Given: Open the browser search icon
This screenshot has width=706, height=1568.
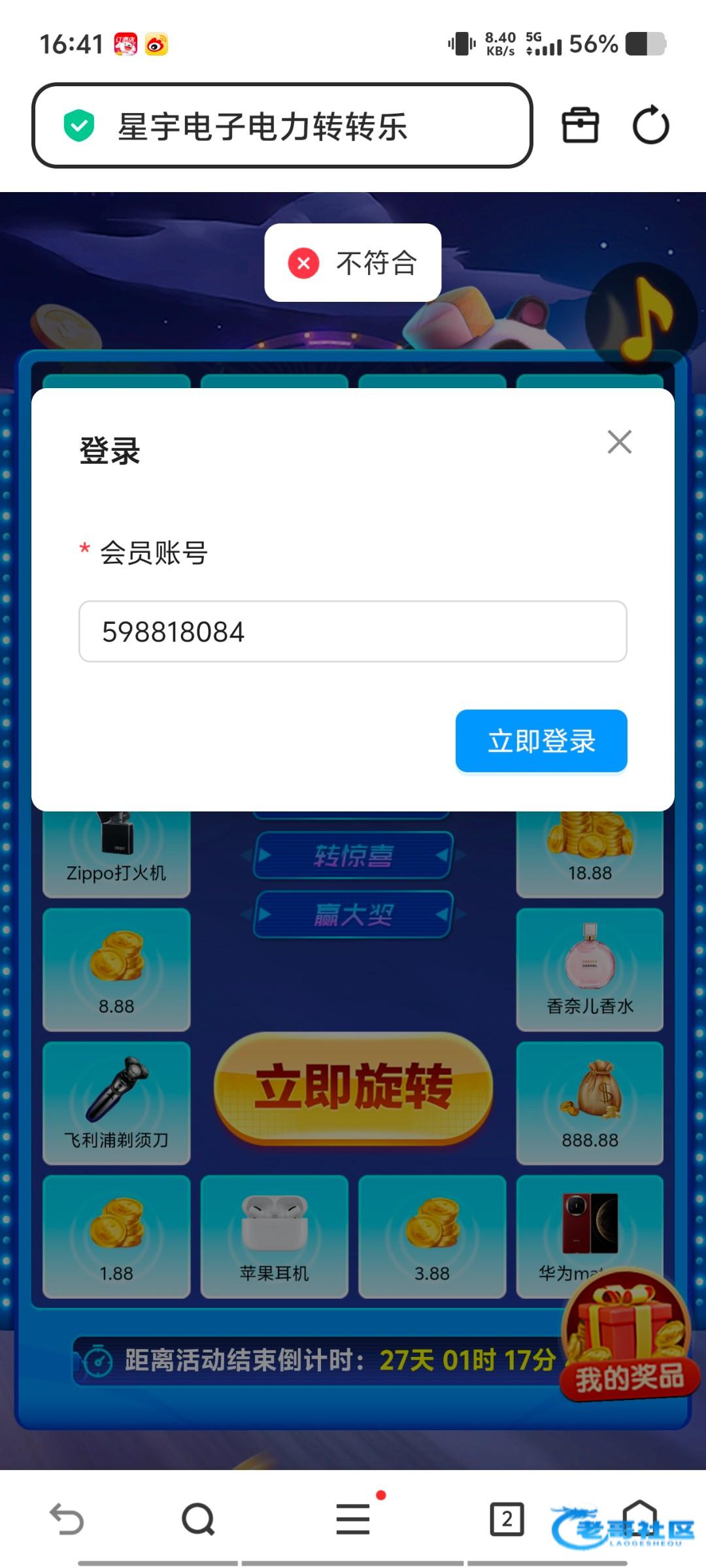Looking at the screenshot, I should pyautogui.click(x=198, y=1519).
